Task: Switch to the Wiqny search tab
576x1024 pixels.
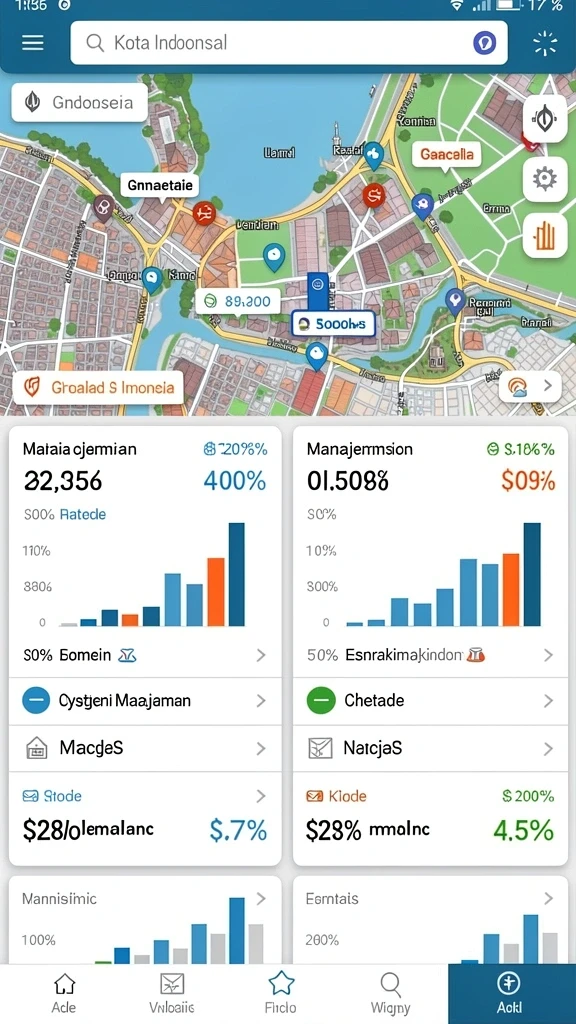Action: point(390,993)
